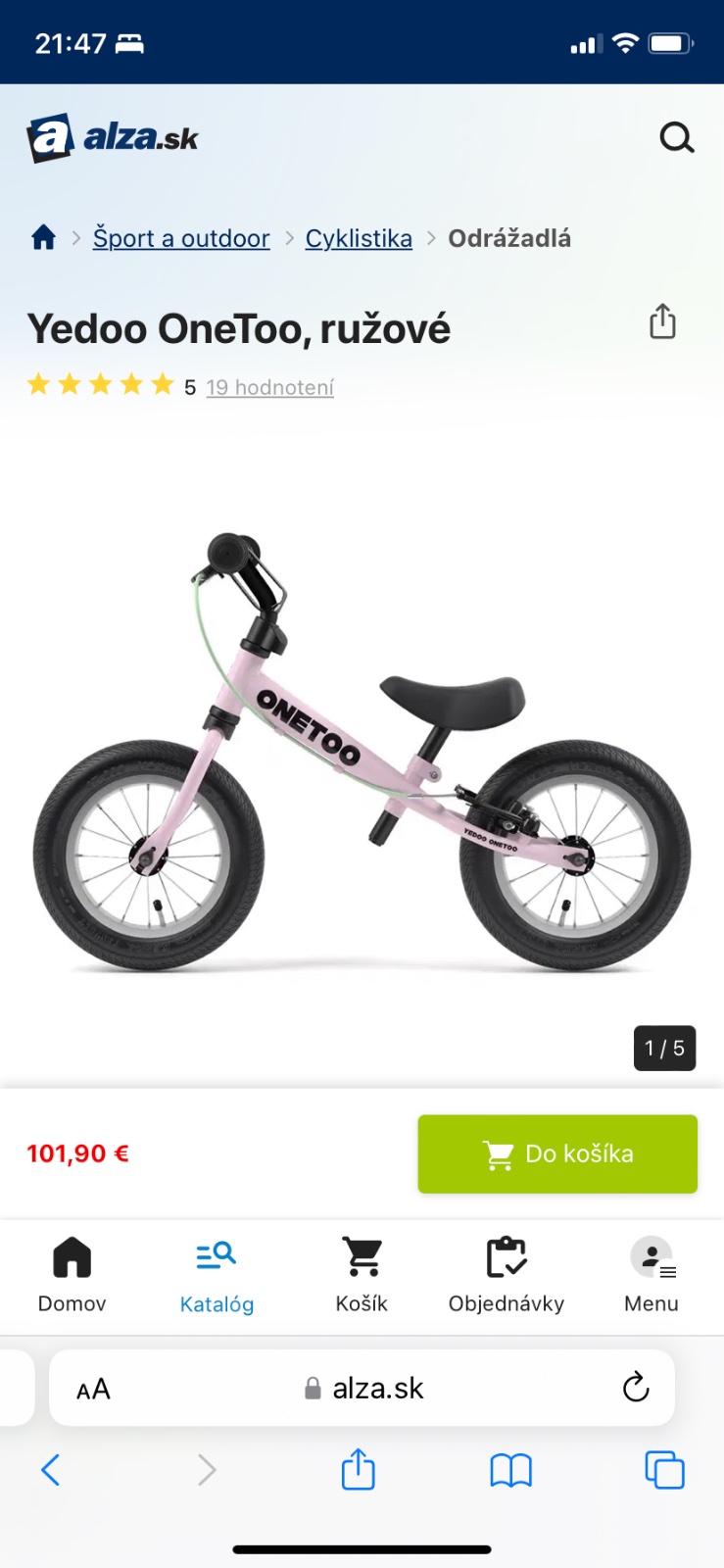
Task: Add the bike with Do košíka
Action: click(557, 1153)
